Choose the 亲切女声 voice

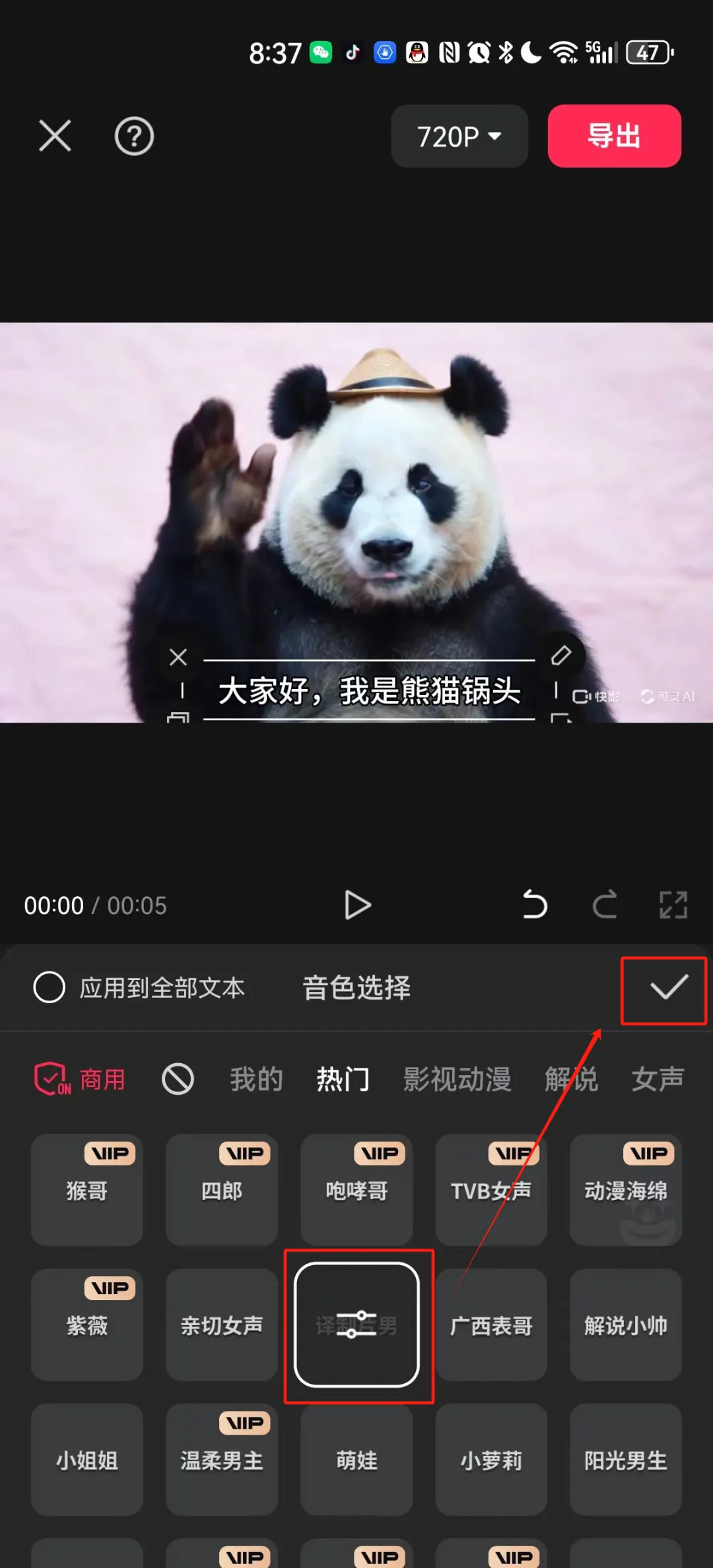click(222, 1324)
